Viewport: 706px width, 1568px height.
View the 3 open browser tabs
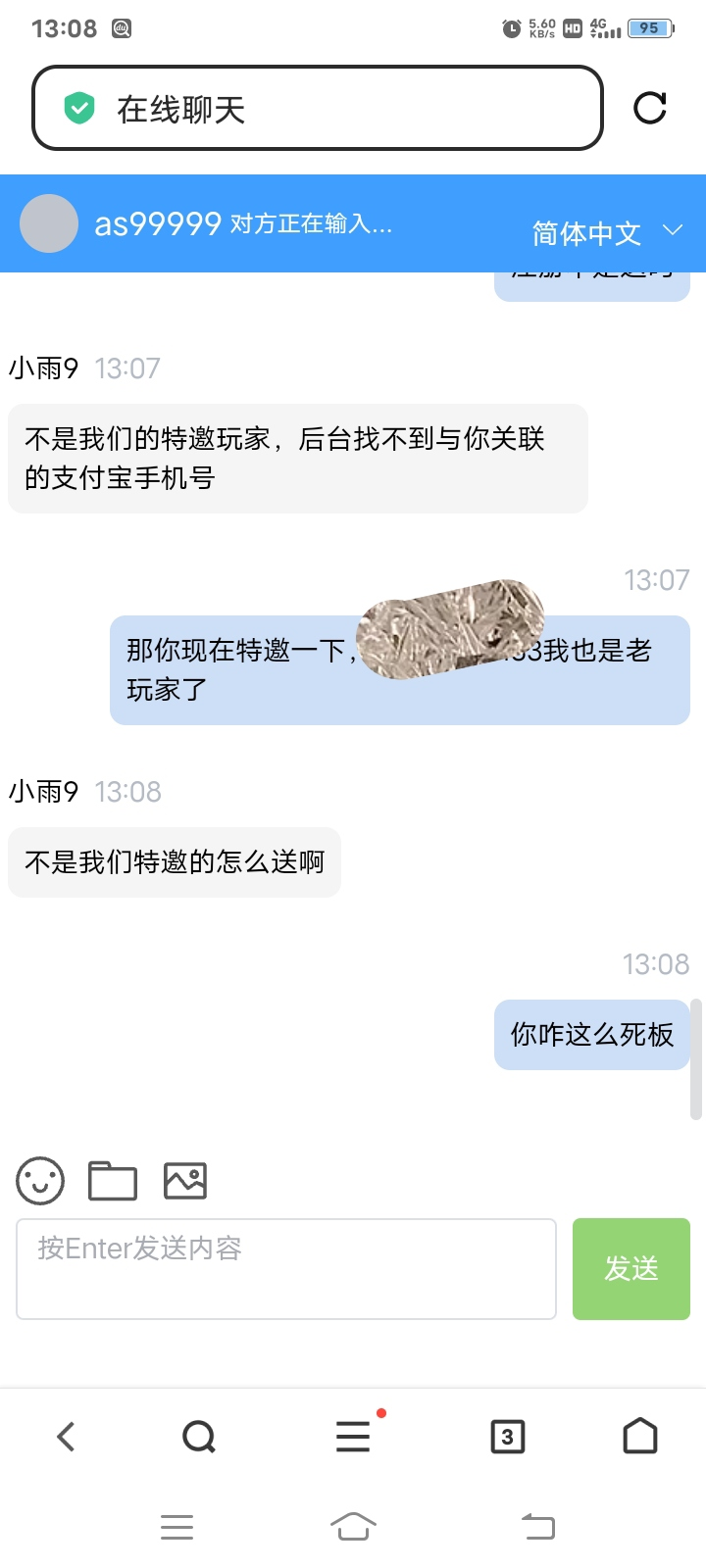(507, 1437)
